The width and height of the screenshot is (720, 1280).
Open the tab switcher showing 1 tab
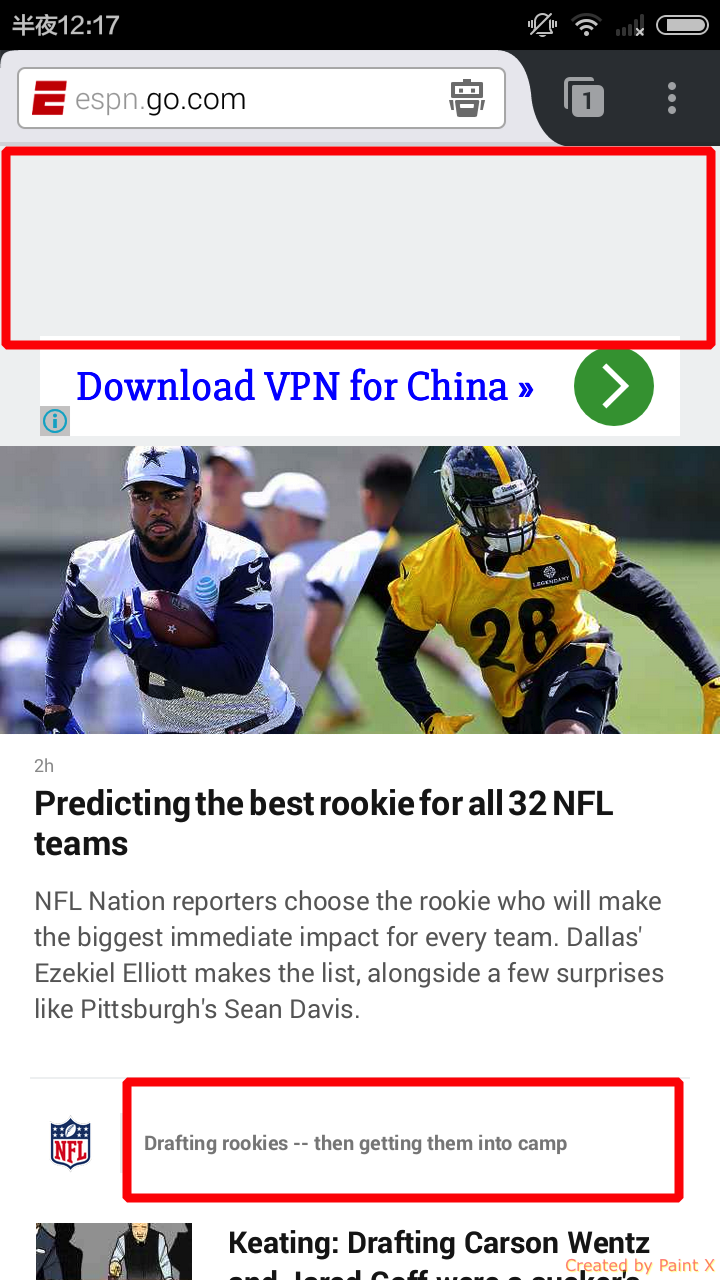click(x=585, y=98)
